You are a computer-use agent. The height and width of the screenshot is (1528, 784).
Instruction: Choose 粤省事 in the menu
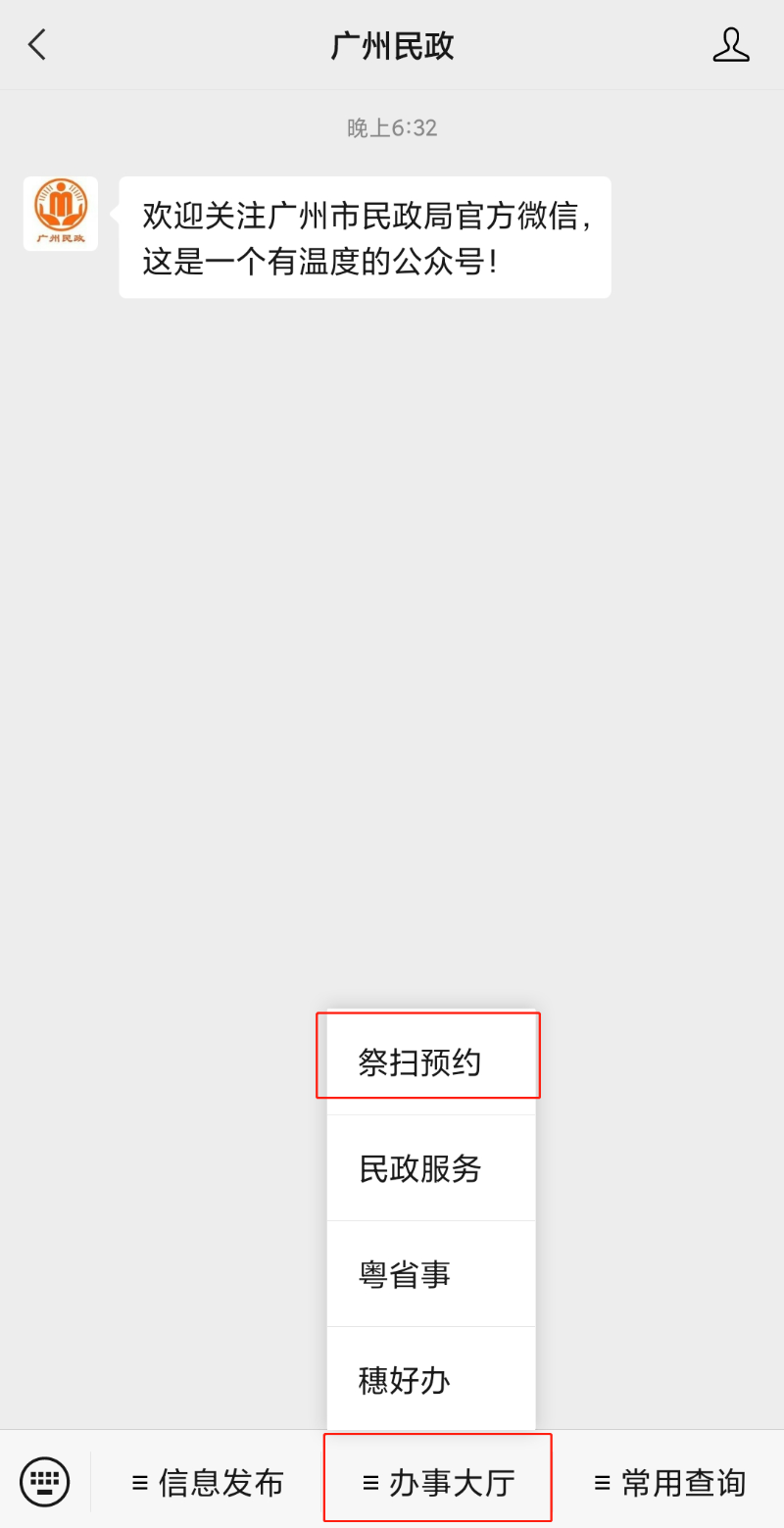pos(430,1274)
